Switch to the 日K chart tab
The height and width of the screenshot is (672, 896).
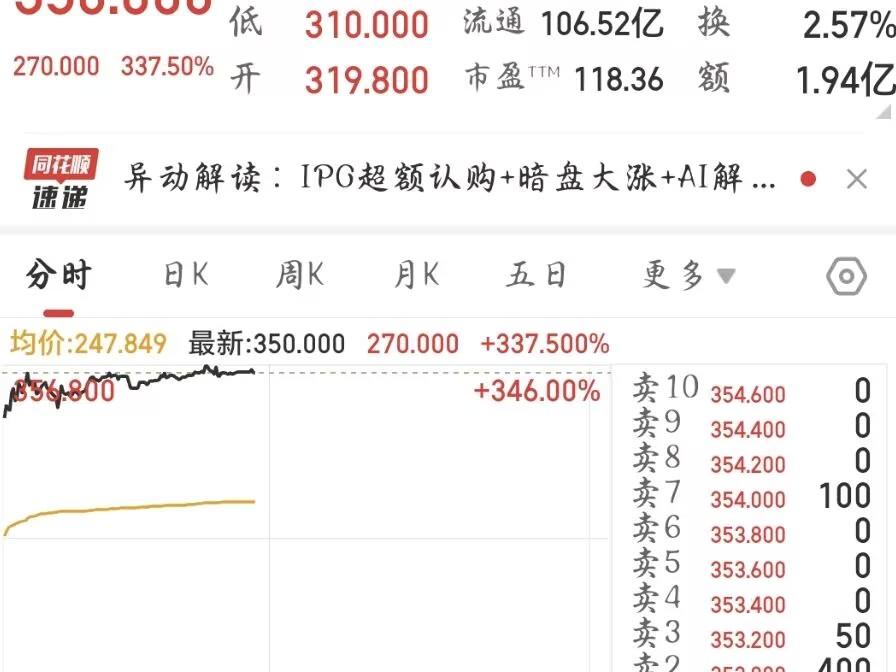pos(186,275)
